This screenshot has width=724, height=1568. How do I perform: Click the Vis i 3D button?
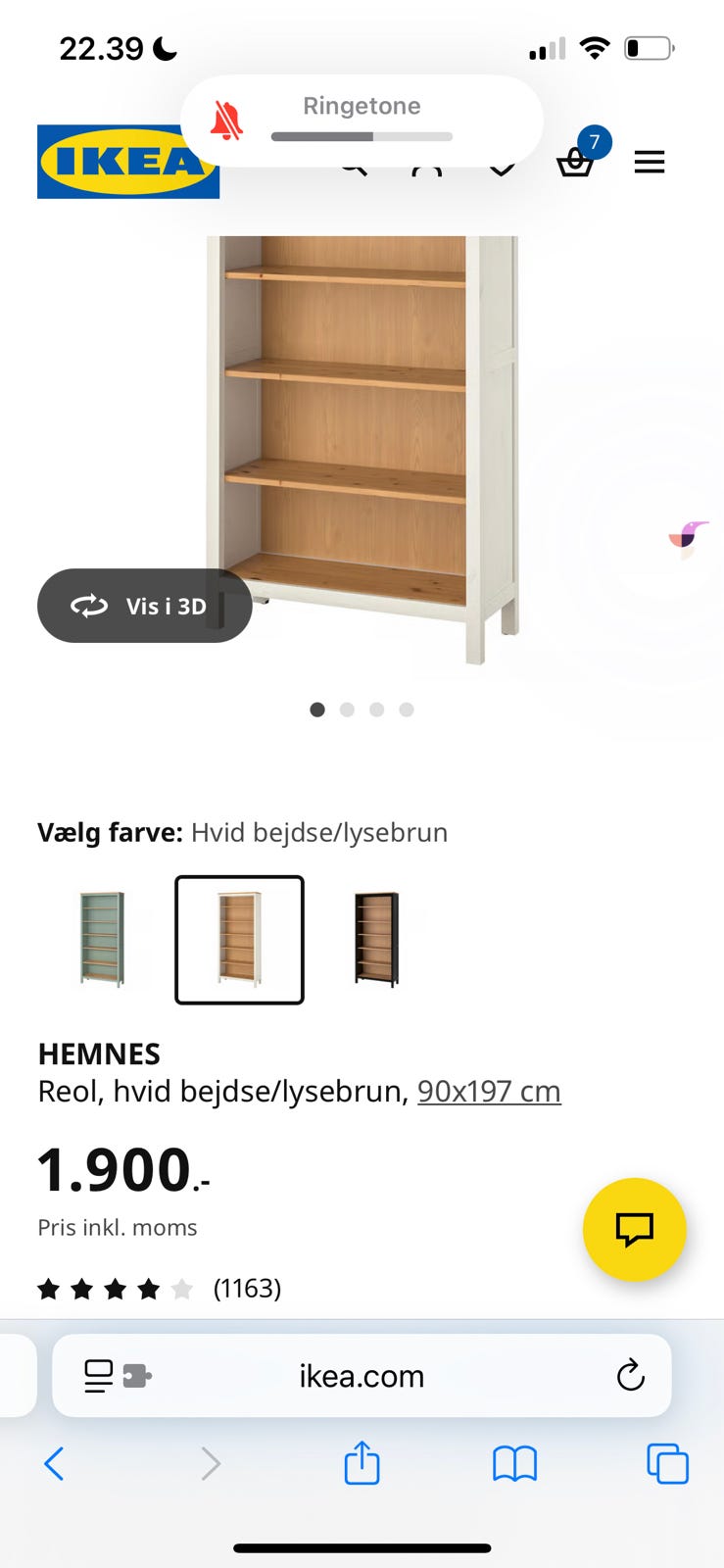click(144, 606)
